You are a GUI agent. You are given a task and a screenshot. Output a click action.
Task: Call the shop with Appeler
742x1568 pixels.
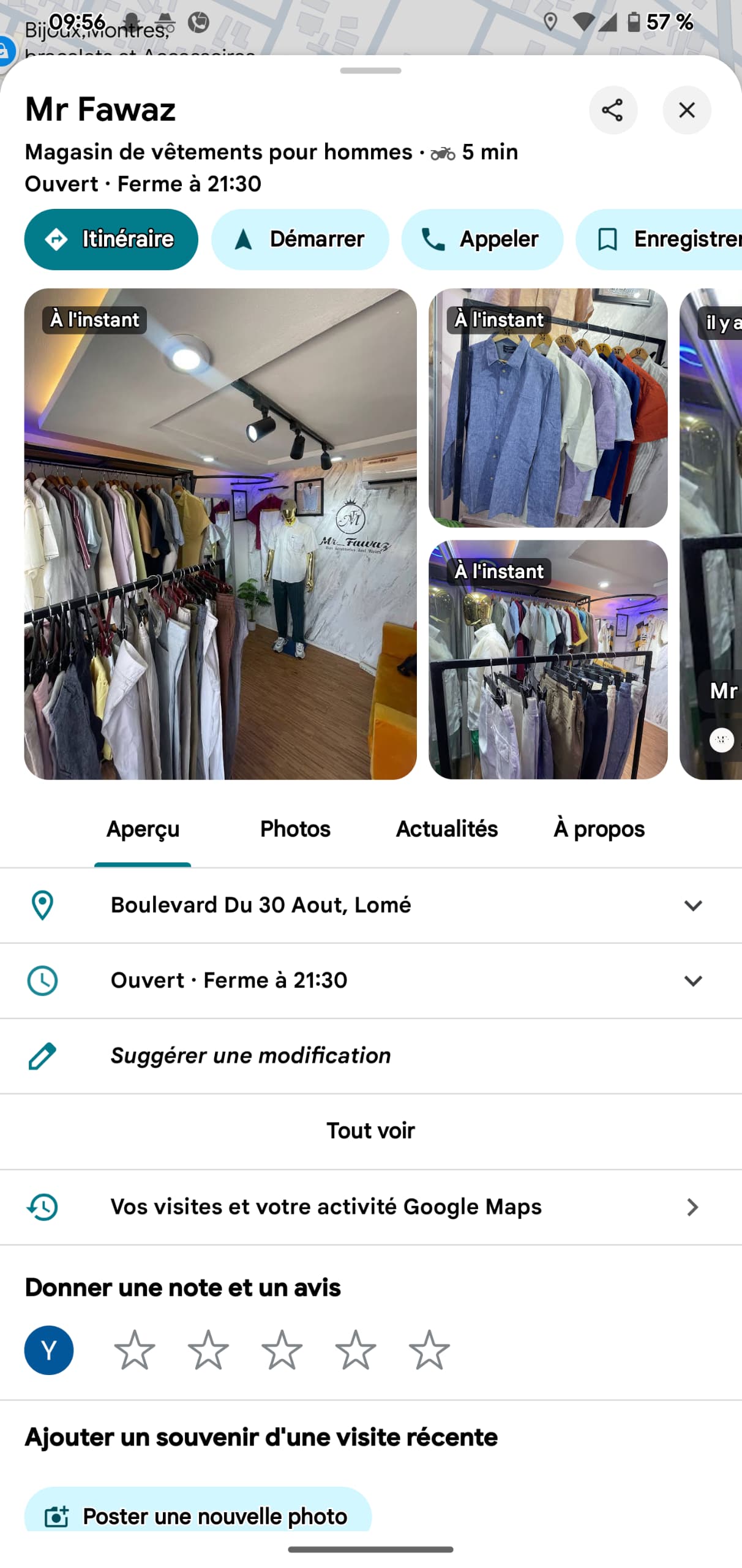click(x=482, y=239)
